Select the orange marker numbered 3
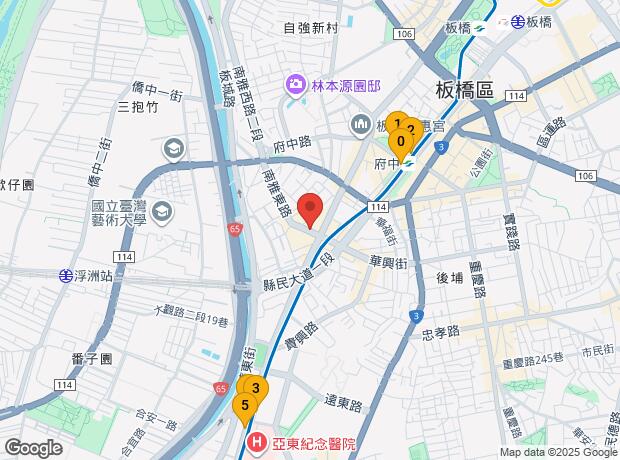620x460 pixels. point(257,388)
